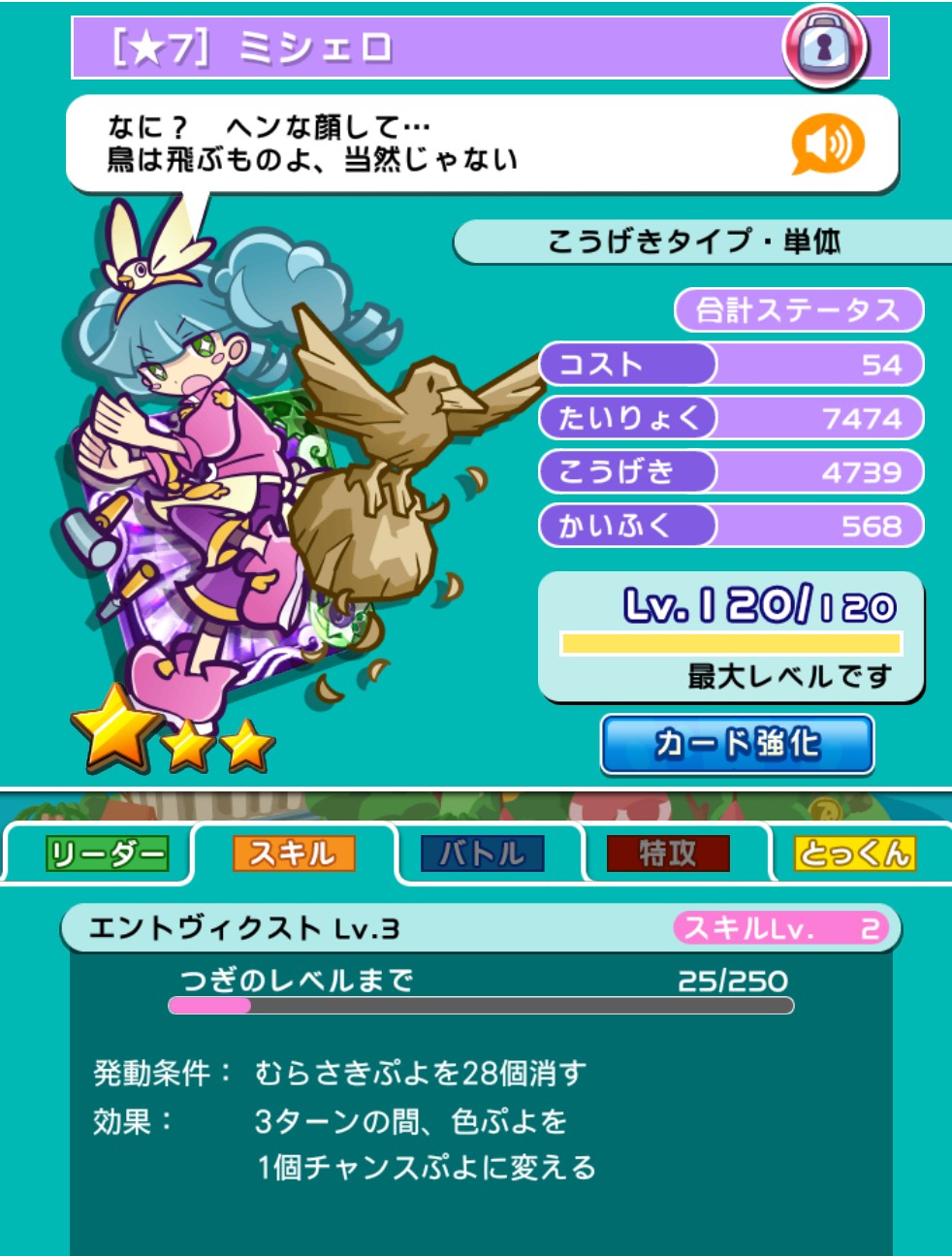This screenshot has height=1256, width=952.
Task: Select the スキル tab
Action: [x=294, y=853]
